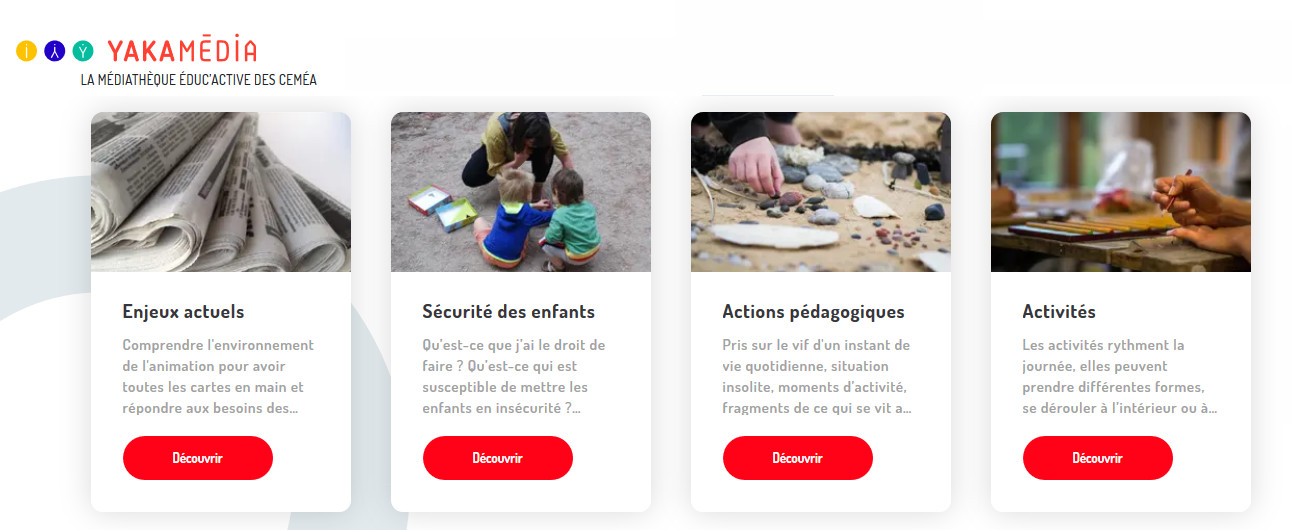This screenshot has width=1292, height=530.
Task: Open the Enjeux actuels newspaper card
Action: 221,192
